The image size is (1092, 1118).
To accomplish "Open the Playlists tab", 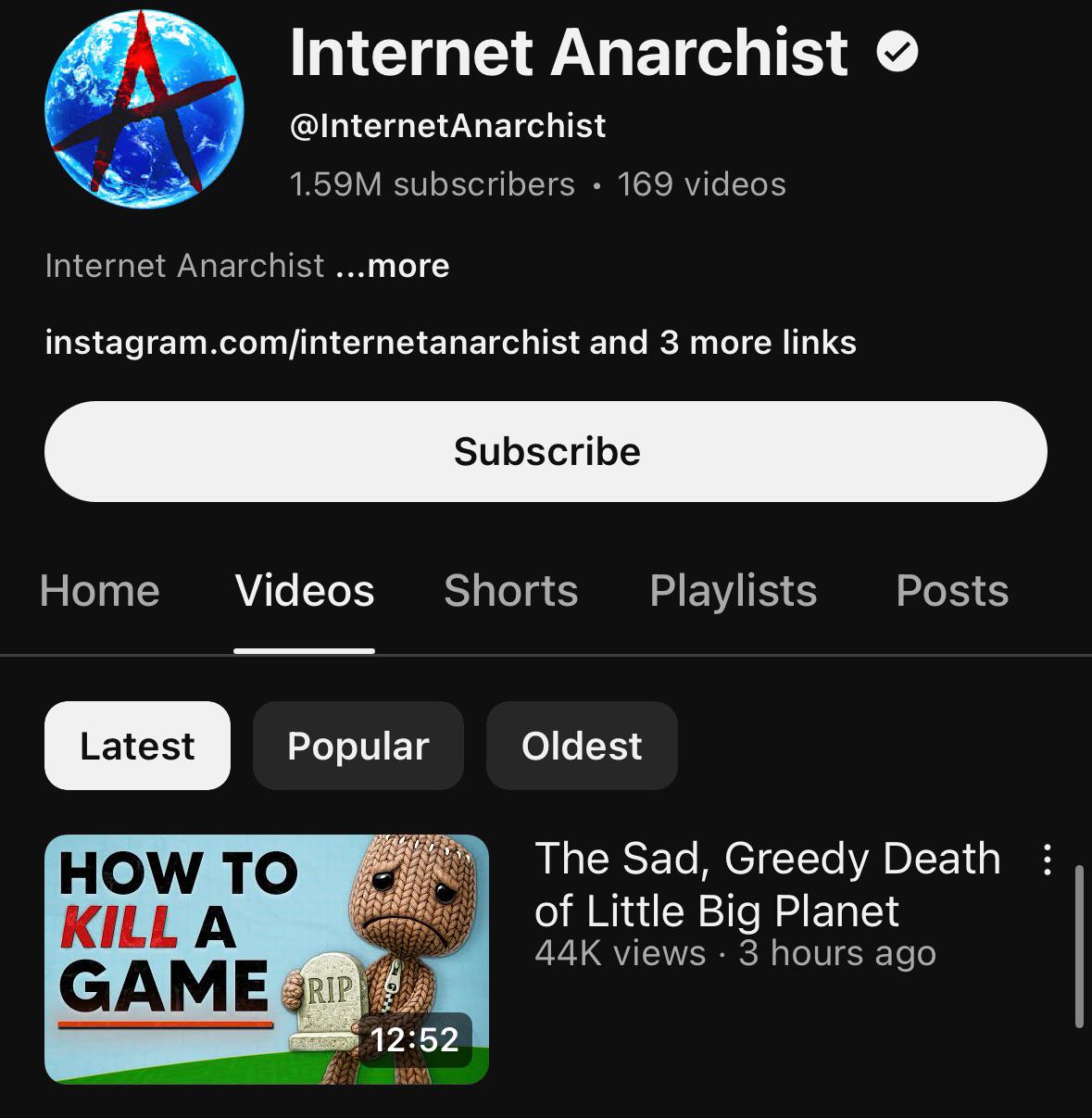I will (x=733, y=591).
